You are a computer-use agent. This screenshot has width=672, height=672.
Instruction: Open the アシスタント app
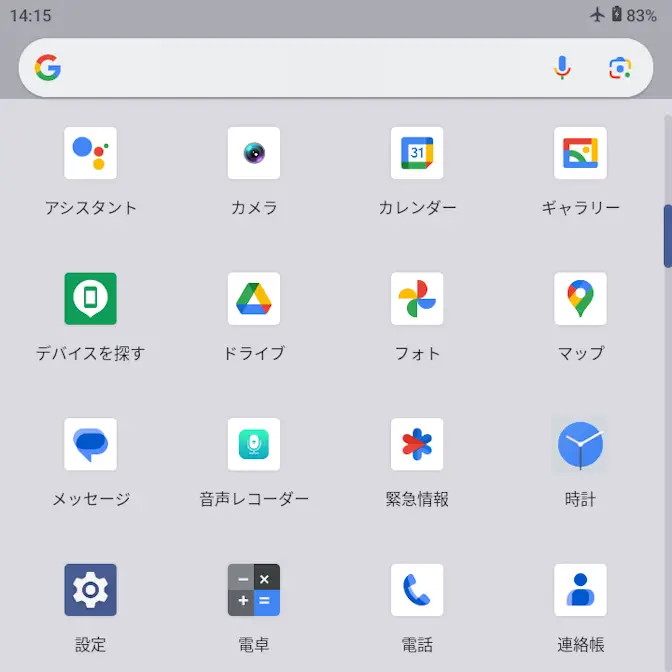click(x=90, y=153)
